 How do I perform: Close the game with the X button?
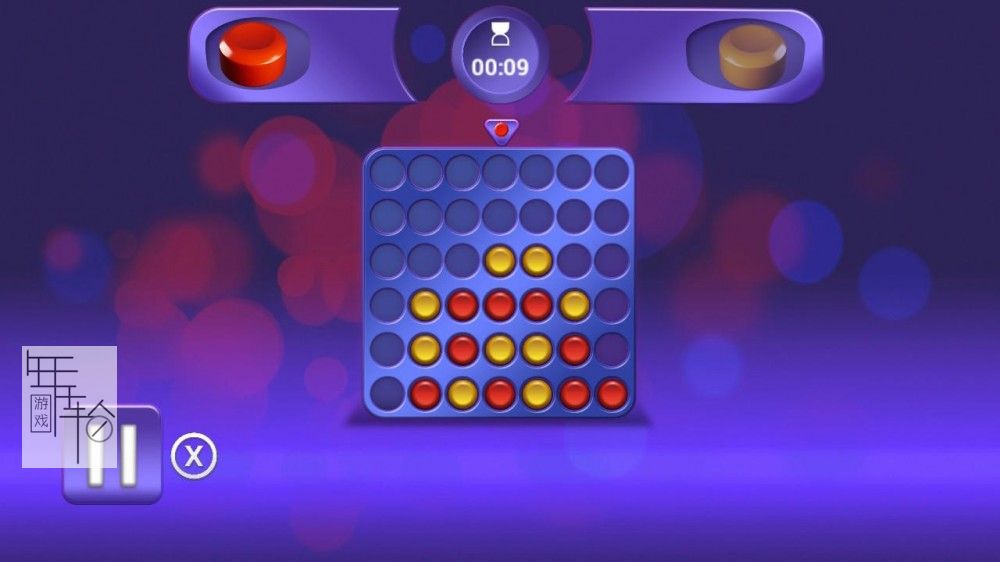pyautogui.click(x=194, y=457)
